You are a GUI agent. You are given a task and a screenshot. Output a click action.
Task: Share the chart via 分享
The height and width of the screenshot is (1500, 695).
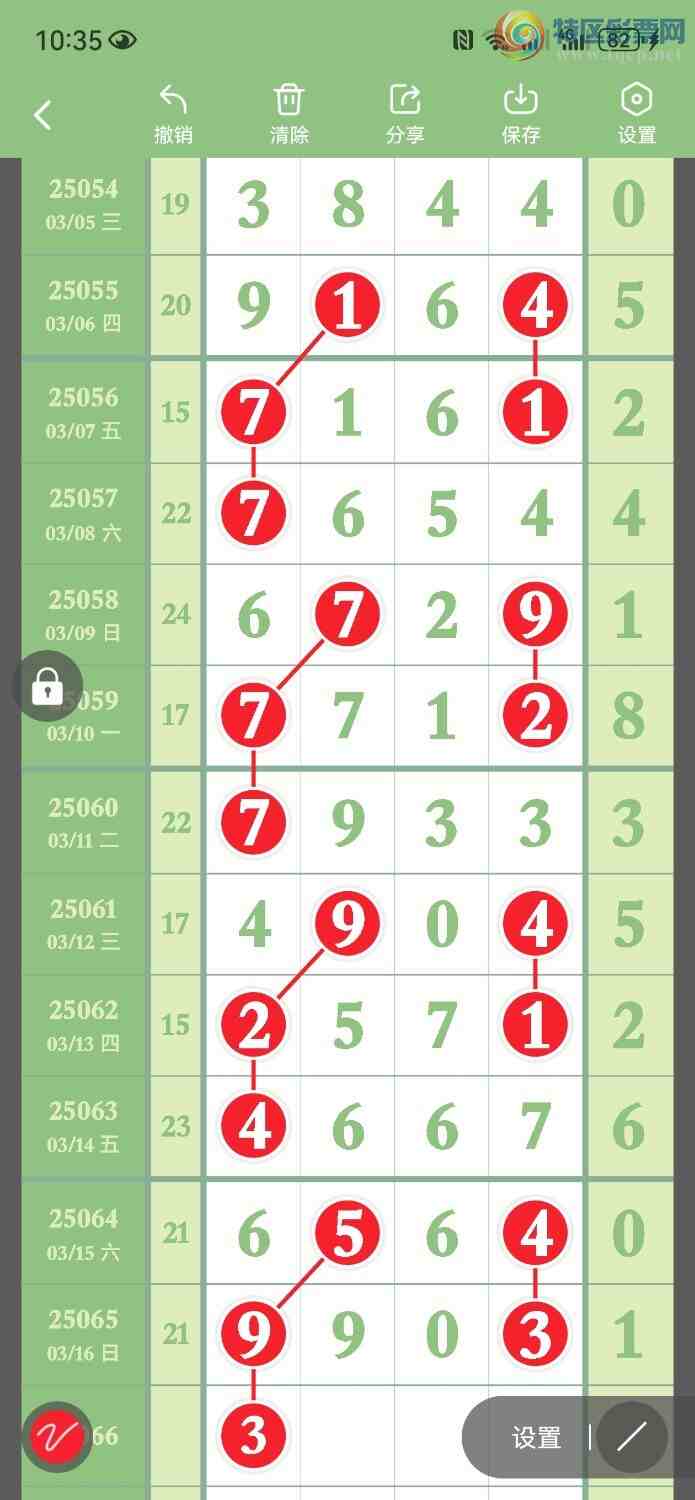(x=405, y=115)
